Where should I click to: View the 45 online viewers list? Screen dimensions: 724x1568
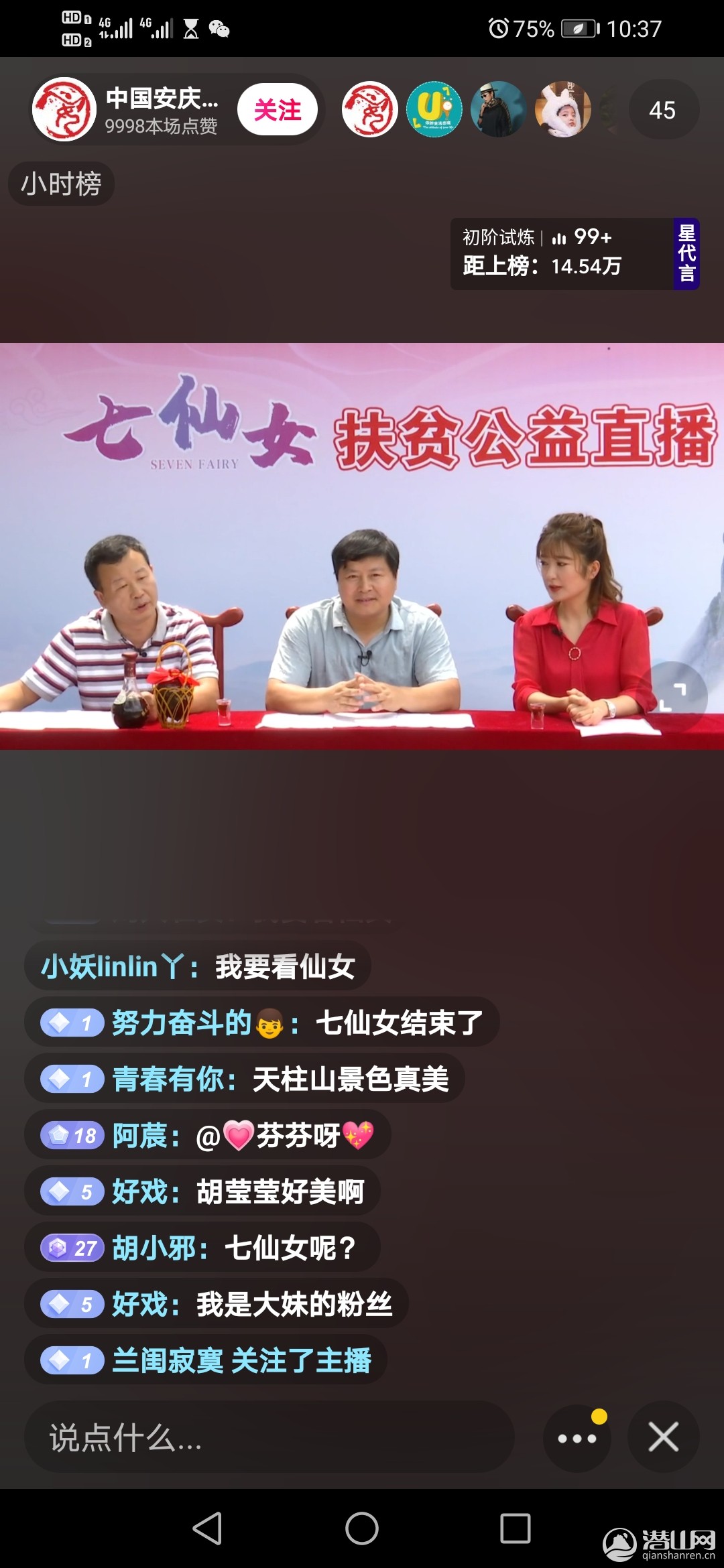pyautogui.click(x=662, y=110)
